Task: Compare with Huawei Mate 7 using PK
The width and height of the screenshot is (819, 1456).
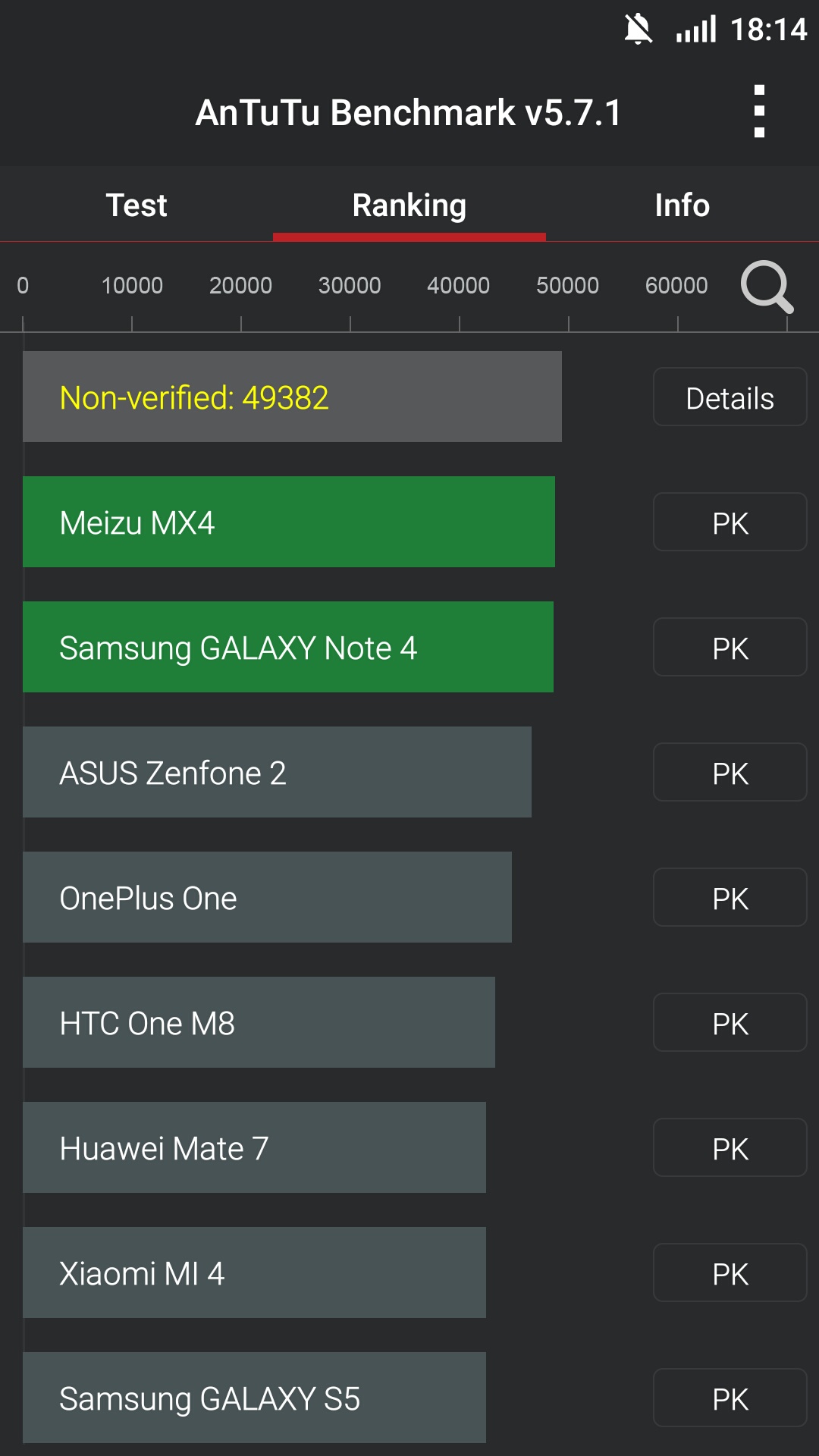Action: (730, 1148)
